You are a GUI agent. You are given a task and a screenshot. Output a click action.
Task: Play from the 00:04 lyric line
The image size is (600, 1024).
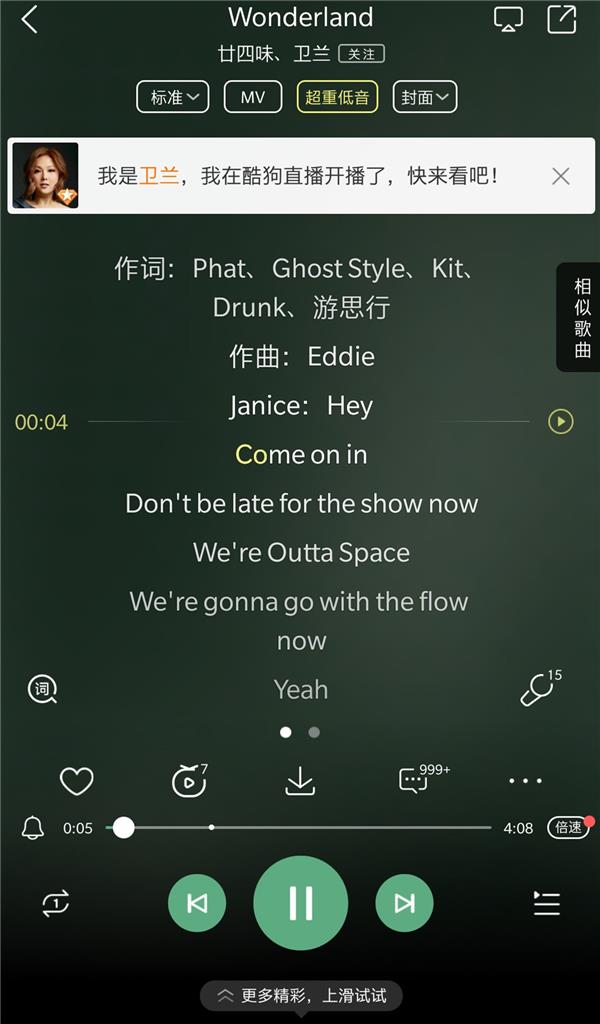[560, 422]
